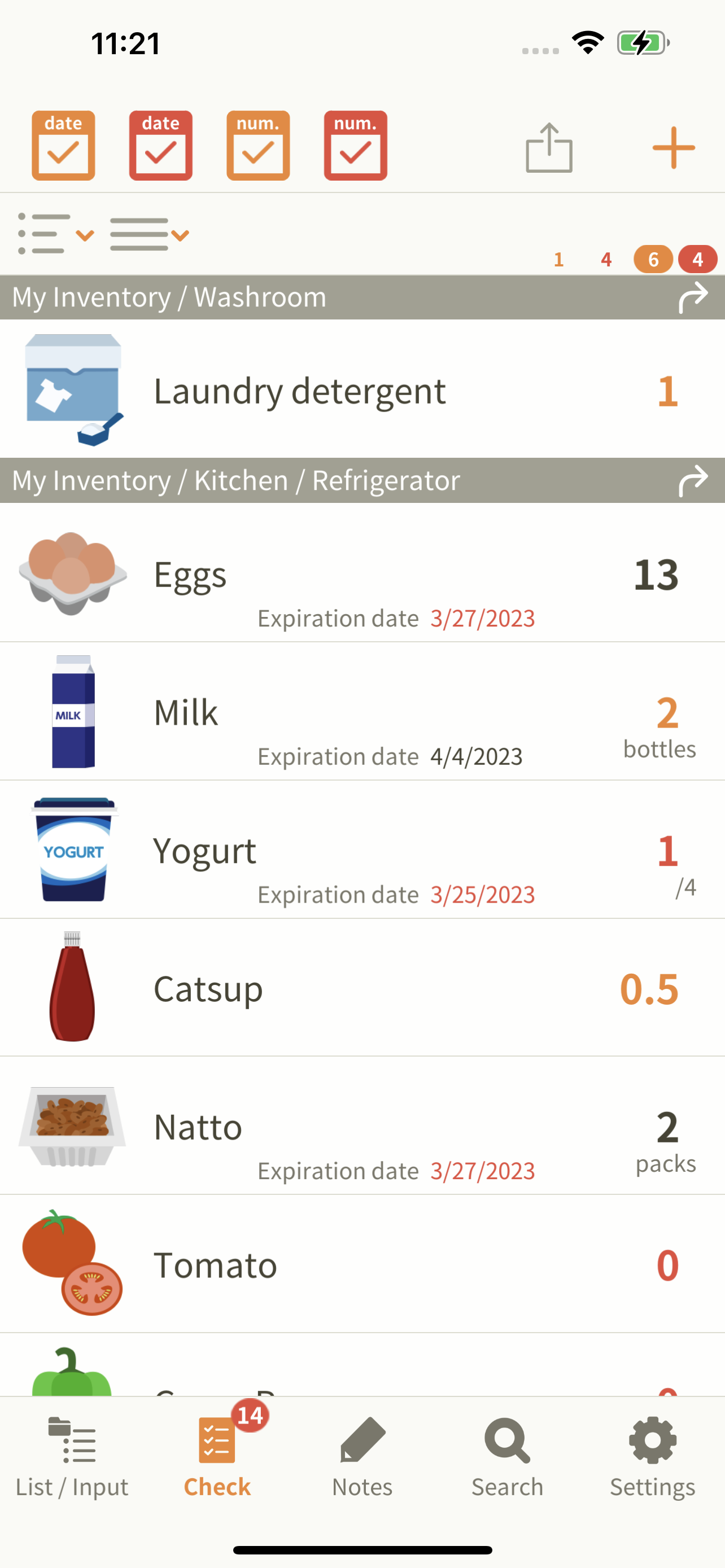Add a new item with plus

coord(673,147)
